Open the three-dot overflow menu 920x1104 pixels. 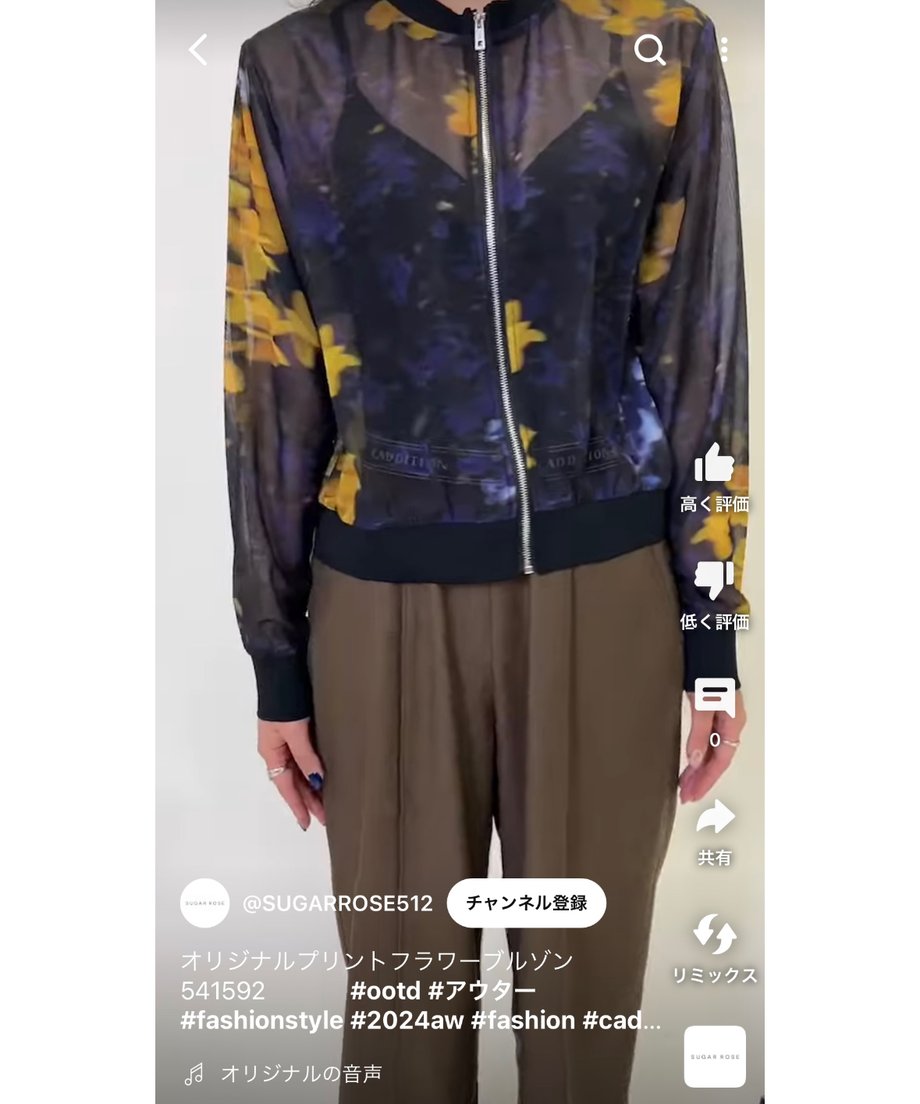click(x=723, y=50)
